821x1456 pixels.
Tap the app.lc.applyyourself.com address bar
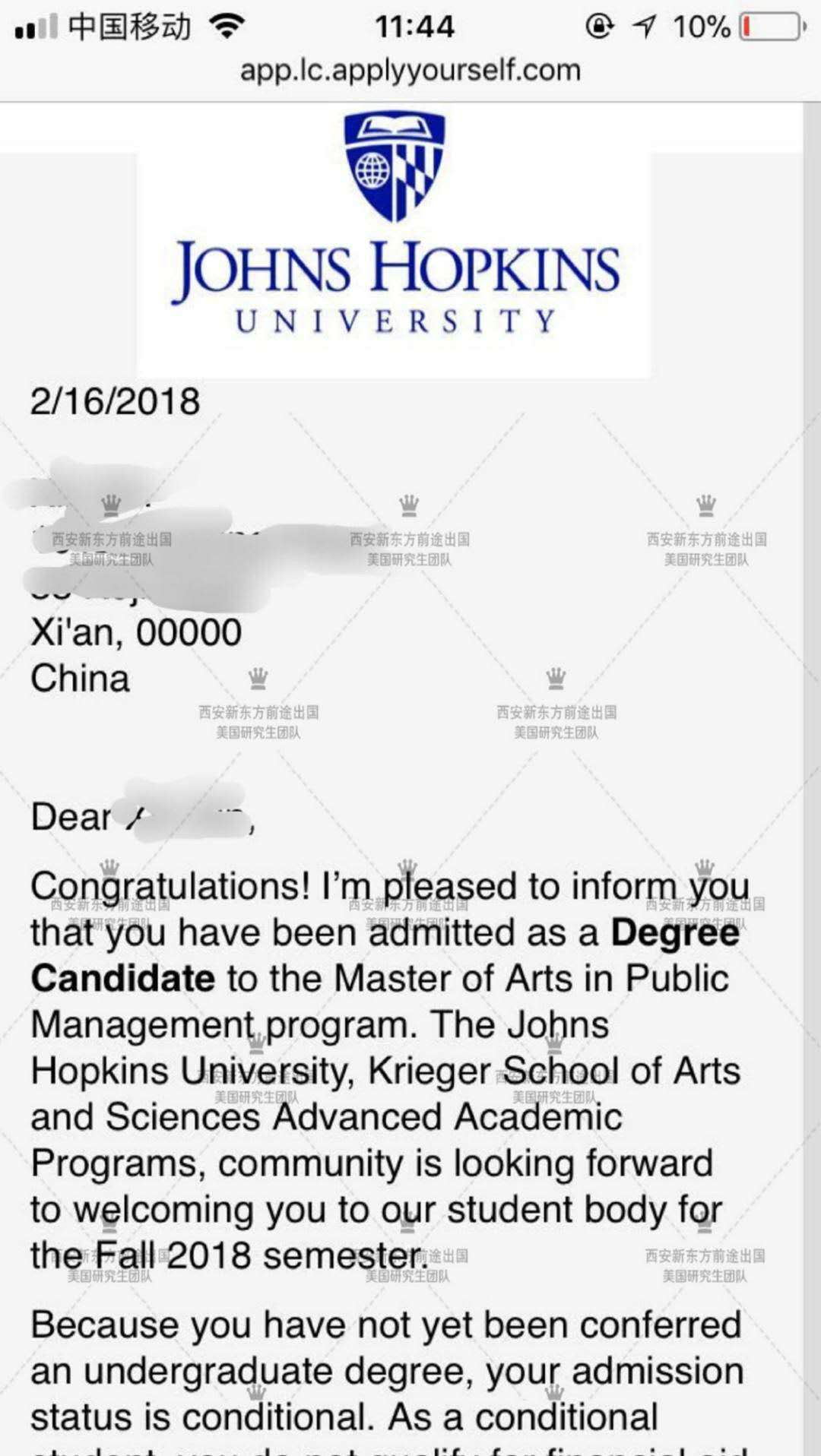point(410,71)
